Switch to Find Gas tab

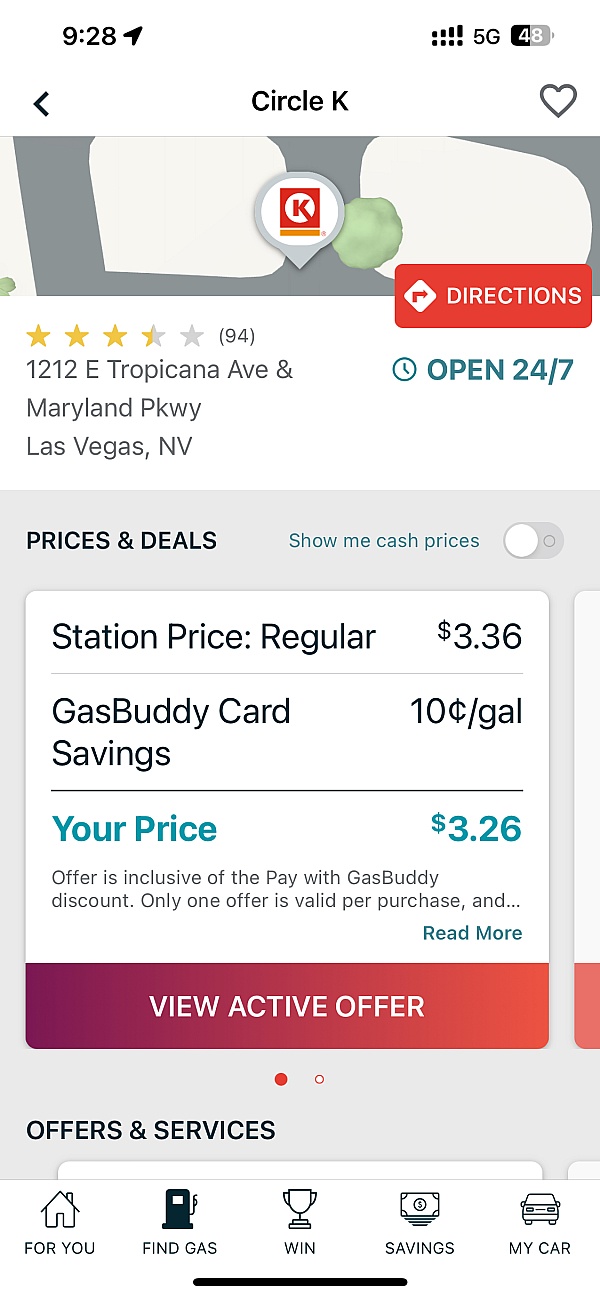coord(180,1222)
